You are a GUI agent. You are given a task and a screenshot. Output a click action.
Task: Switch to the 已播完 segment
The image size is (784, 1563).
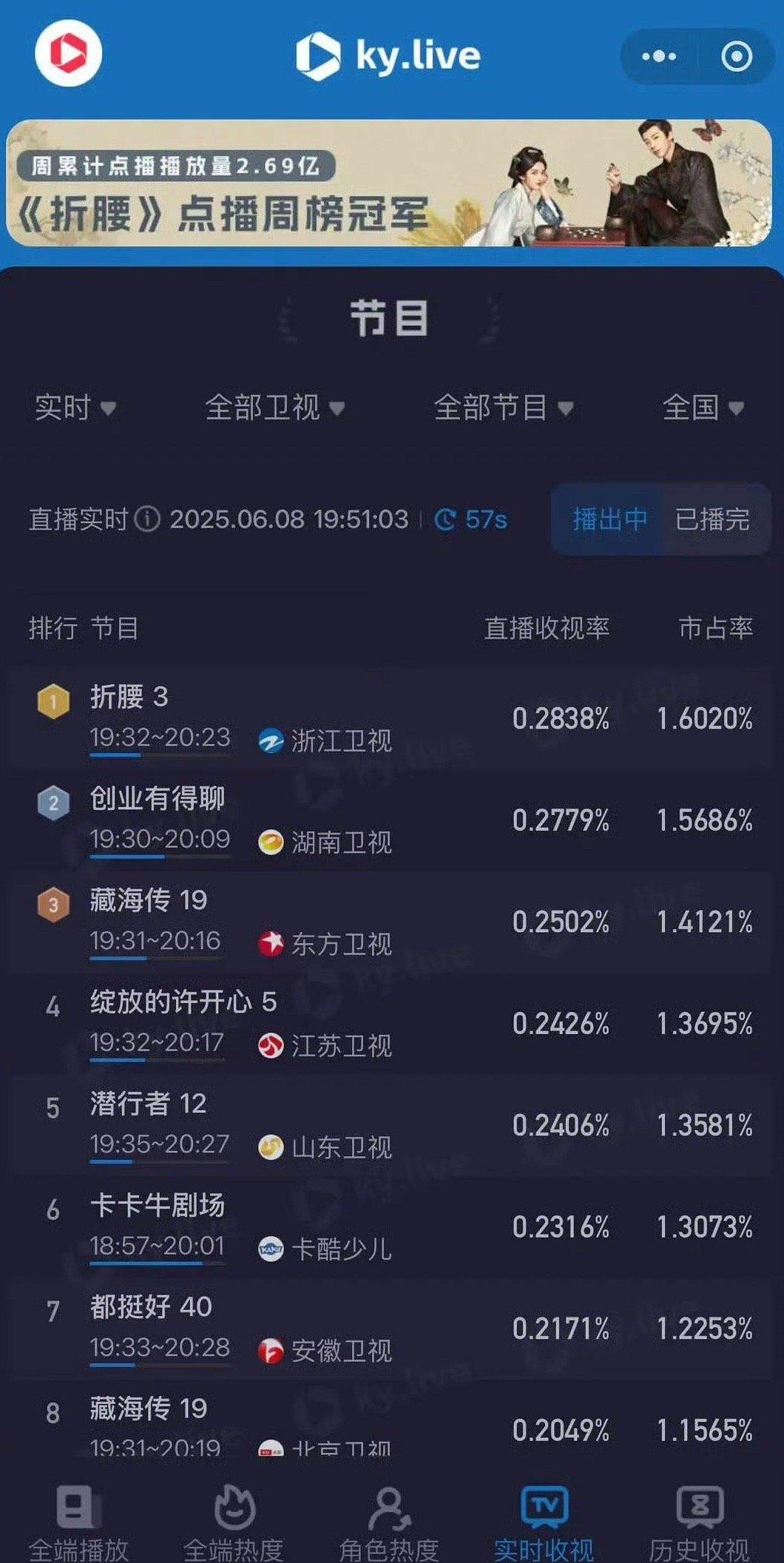pyautogui.click(x=713, y=519)
